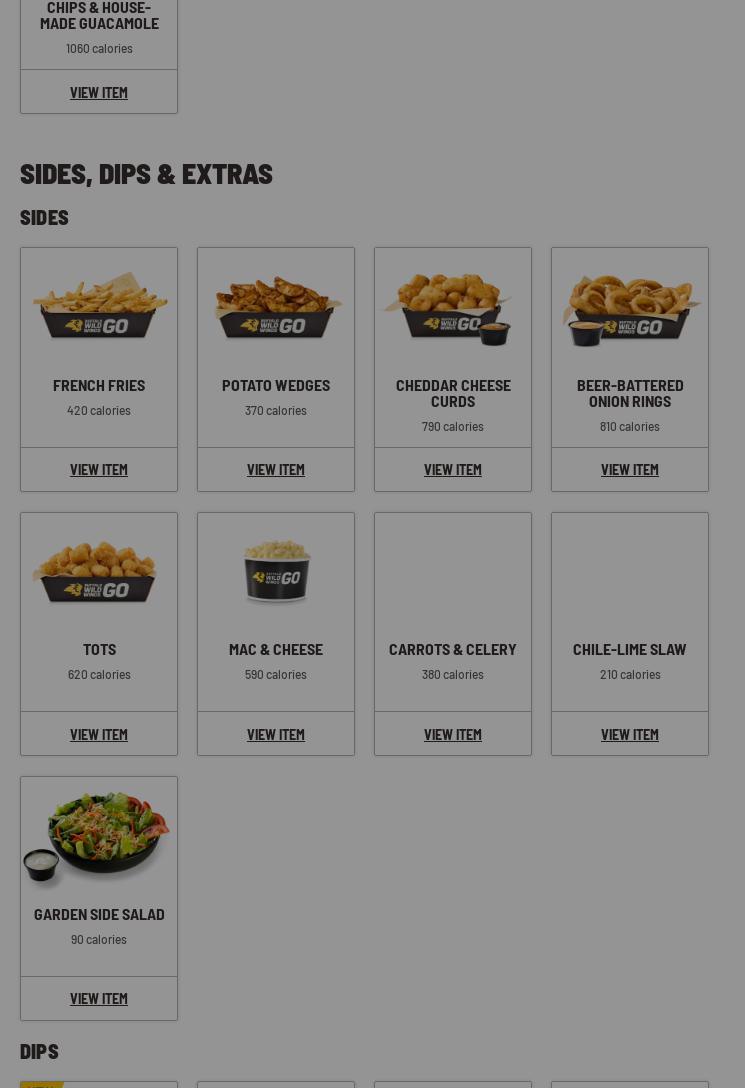Open View Item for Carrots & Celery
The height and width of the screenshot is (1088, 745).
pyautogui.click(x=453, y=734)
